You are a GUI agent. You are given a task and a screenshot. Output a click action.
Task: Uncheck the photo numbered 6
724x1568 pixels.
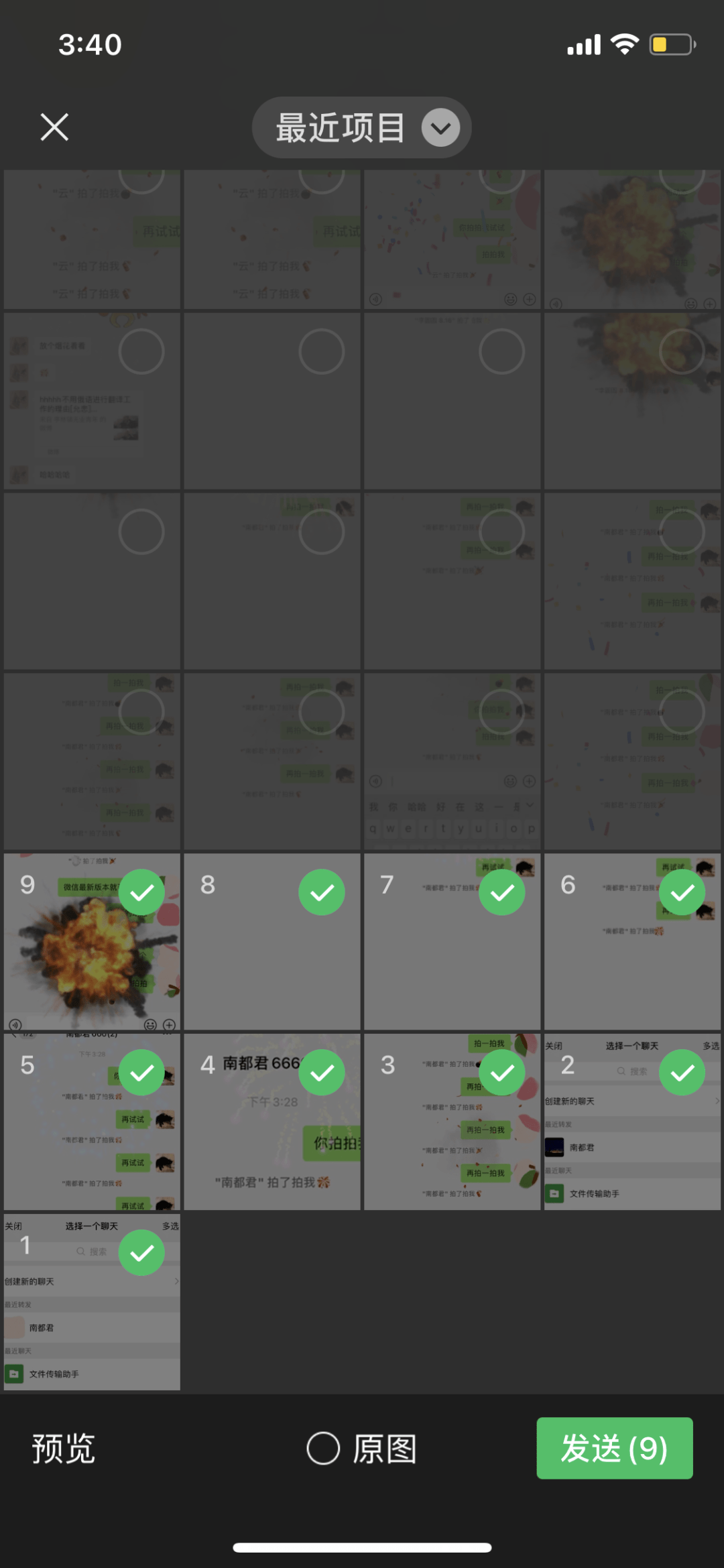(x=682, y=892)
